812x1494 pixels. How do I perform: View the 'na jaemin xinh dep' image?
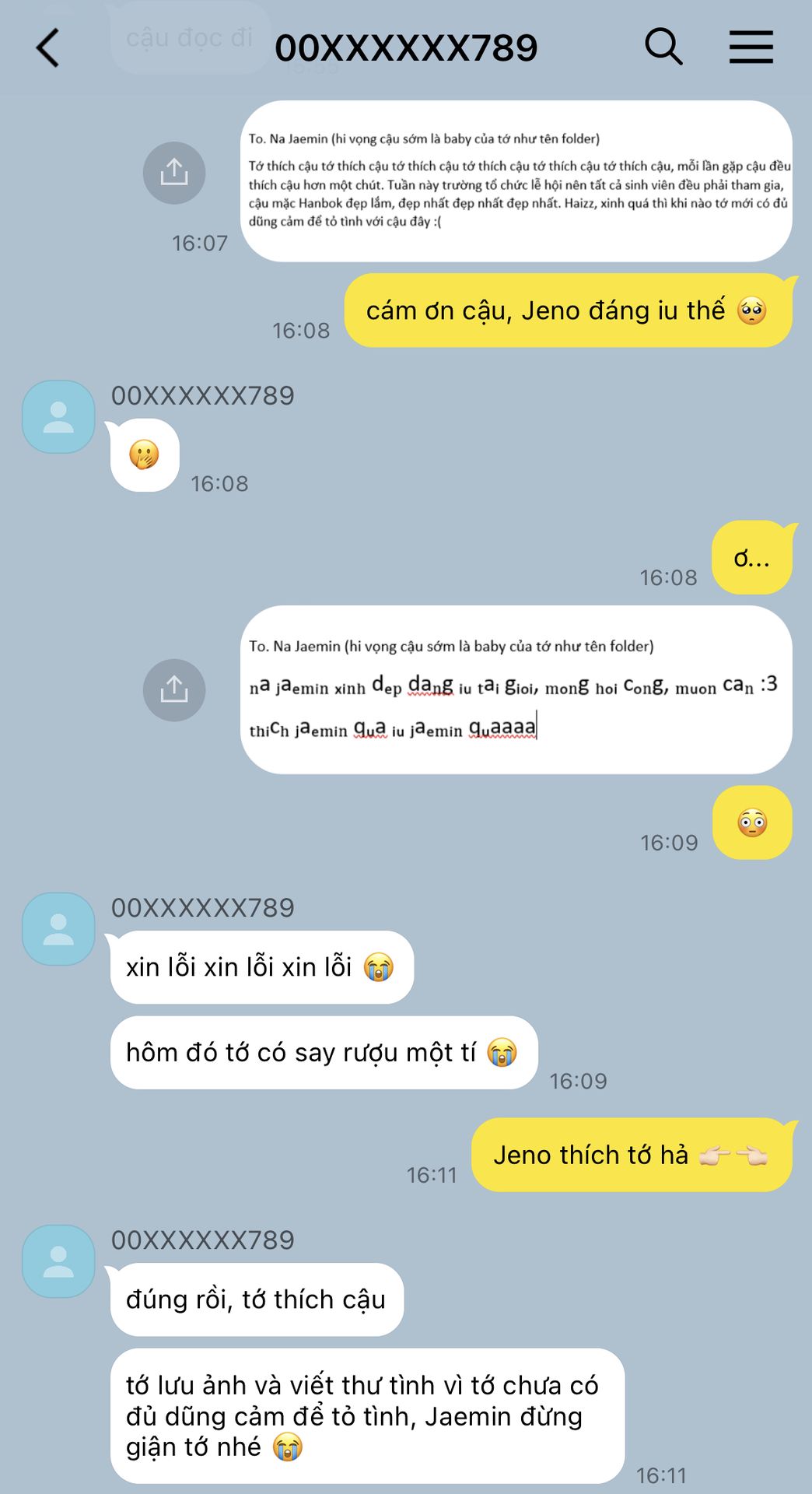click(x=516, y=690)
